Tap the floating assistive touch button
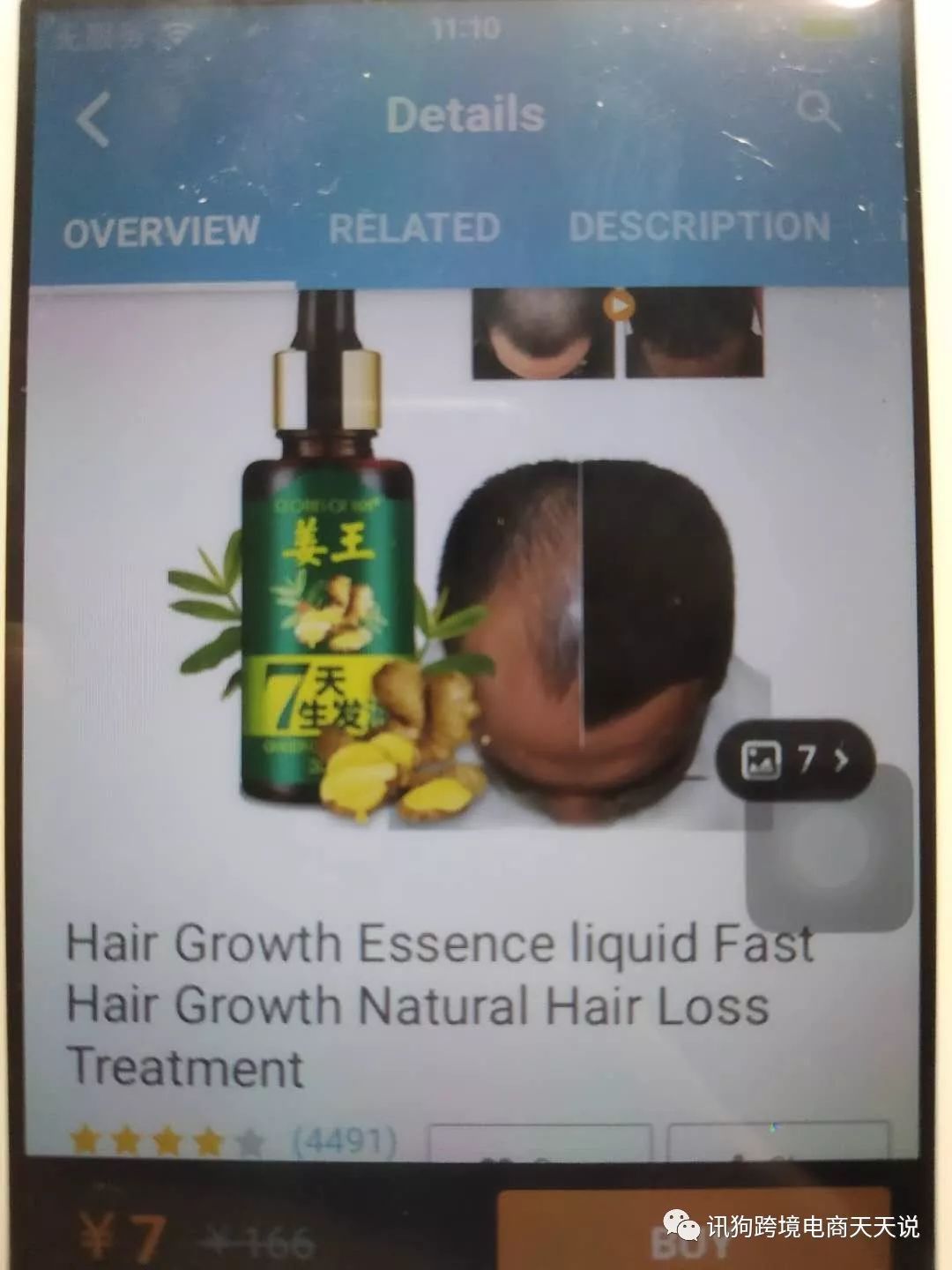The image size is (952, 1270). pos(829,848)
